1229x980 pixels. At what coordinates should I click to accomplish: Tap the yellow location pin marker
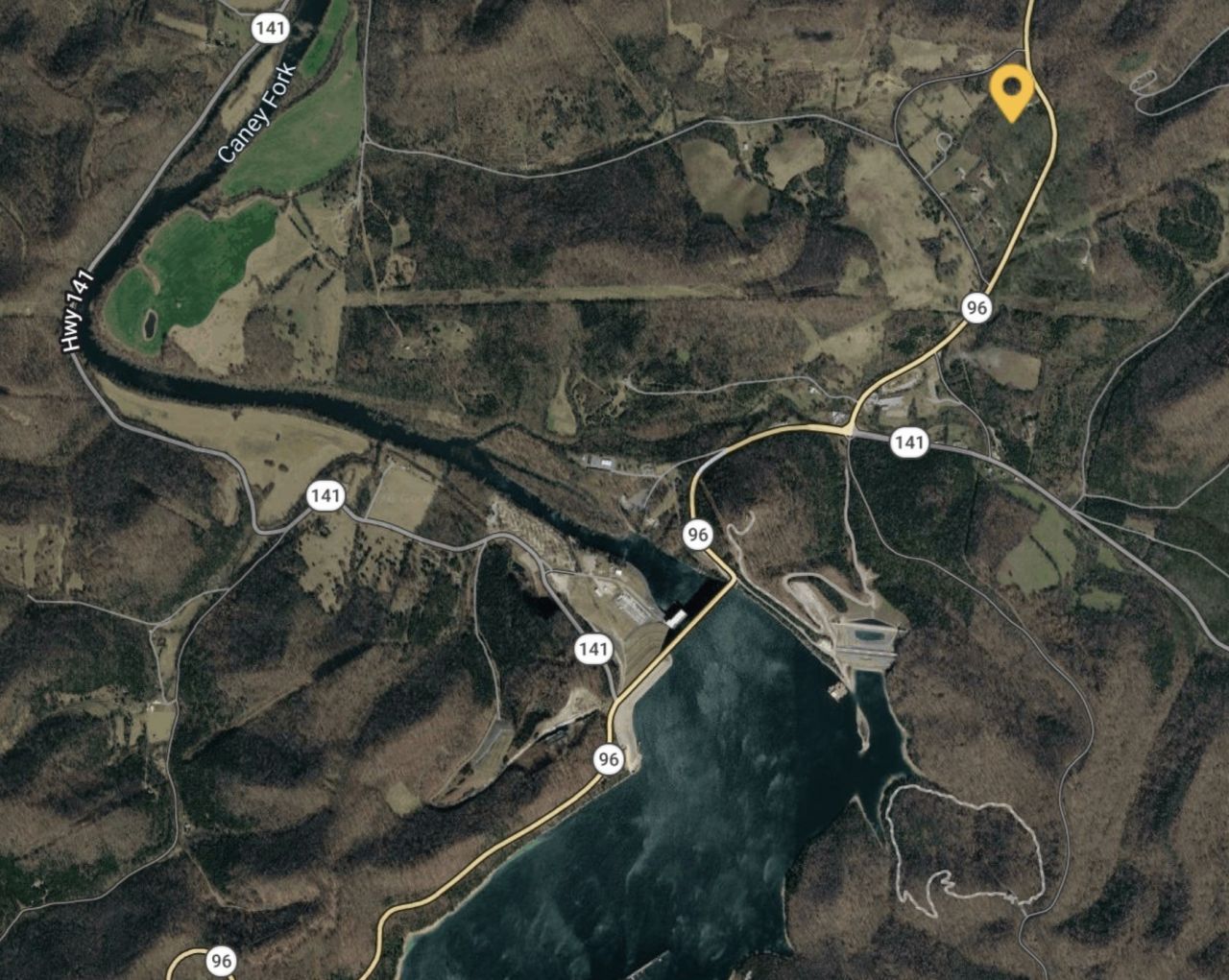click(1011, 89)
